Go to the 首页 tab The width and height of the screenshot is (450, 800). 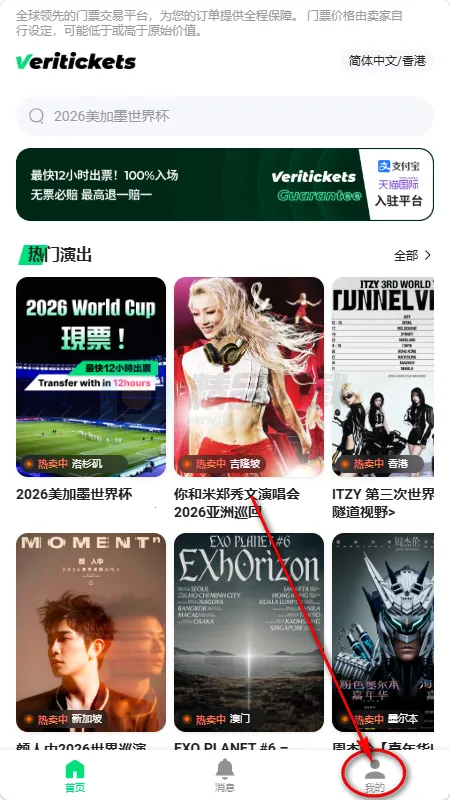click(75, 776)
